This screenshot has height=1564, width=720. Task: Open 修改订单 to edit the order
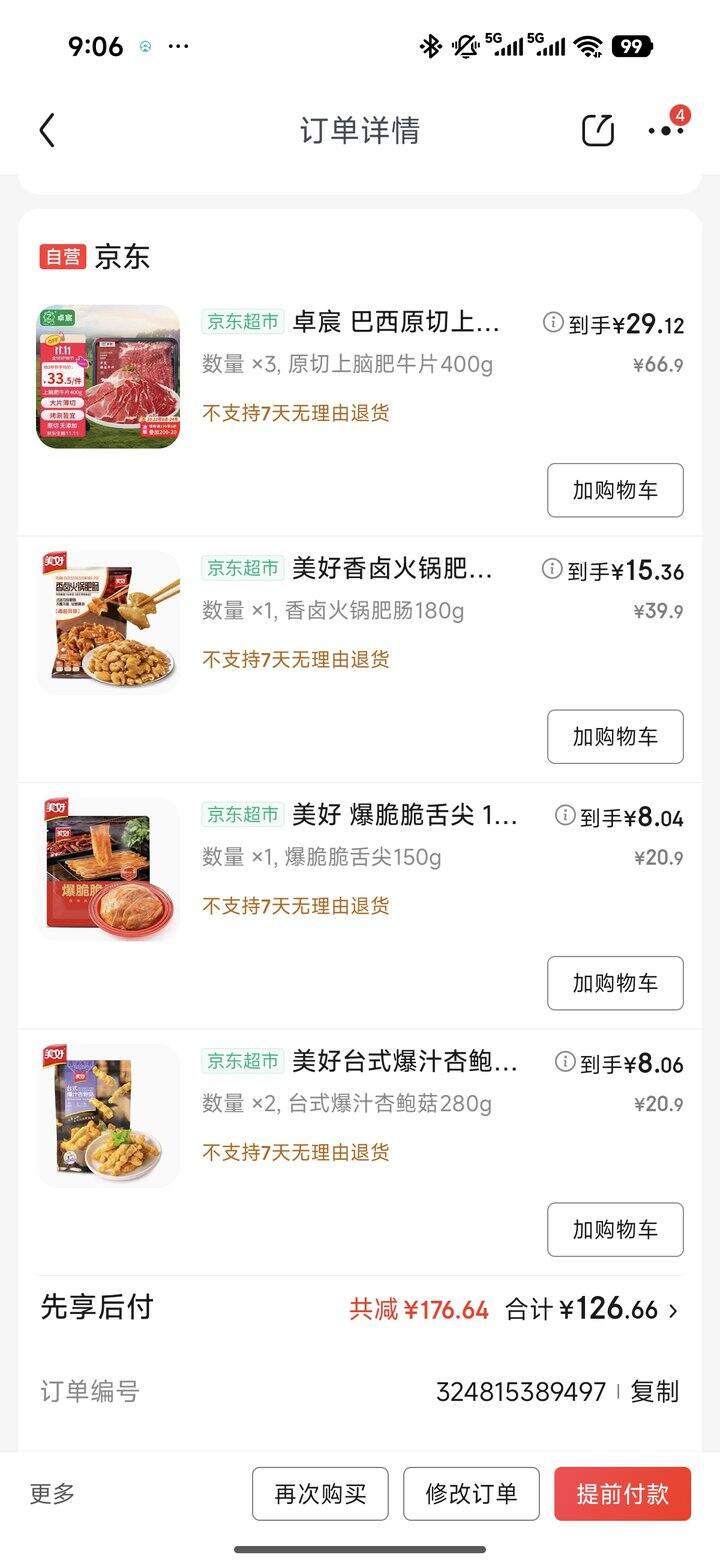(x=471, y=1493)
